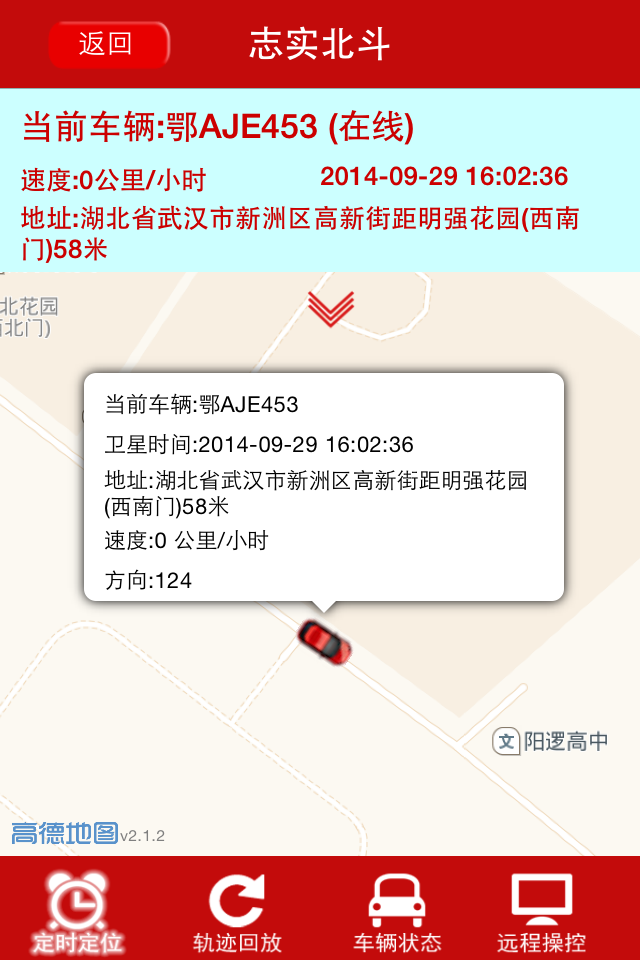
Task: Expand the vehicle info panel chevron
Action: click(x=331, y=308)
